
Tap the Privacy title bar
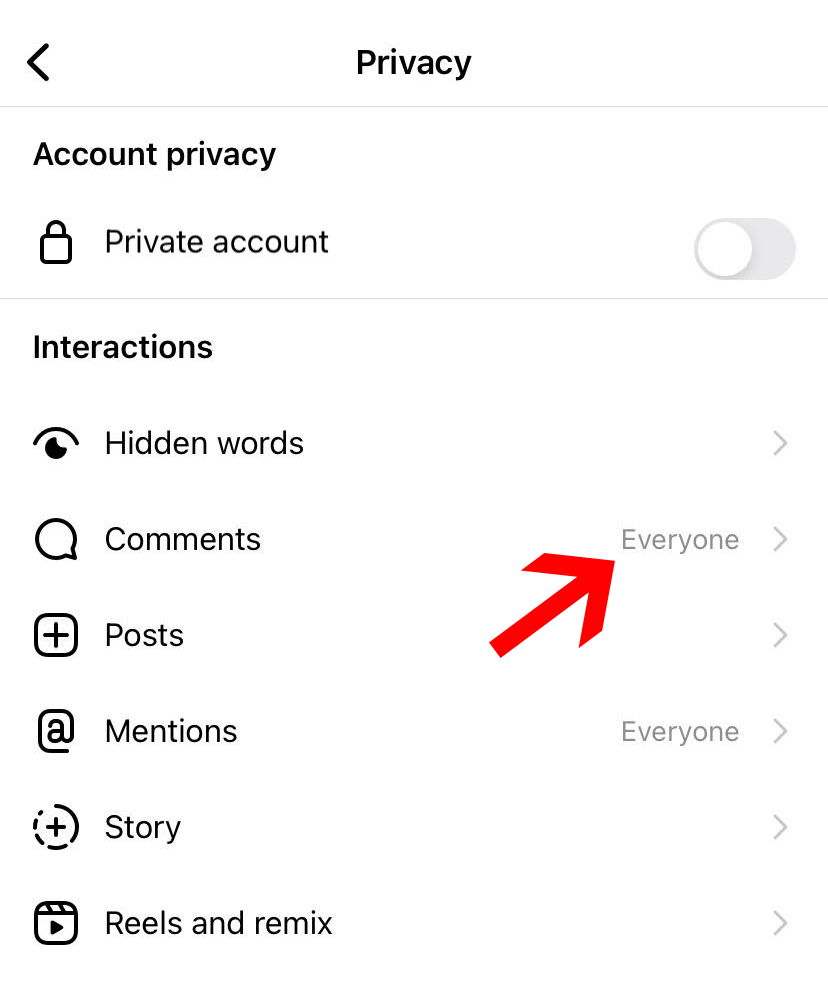click(413, 61)
